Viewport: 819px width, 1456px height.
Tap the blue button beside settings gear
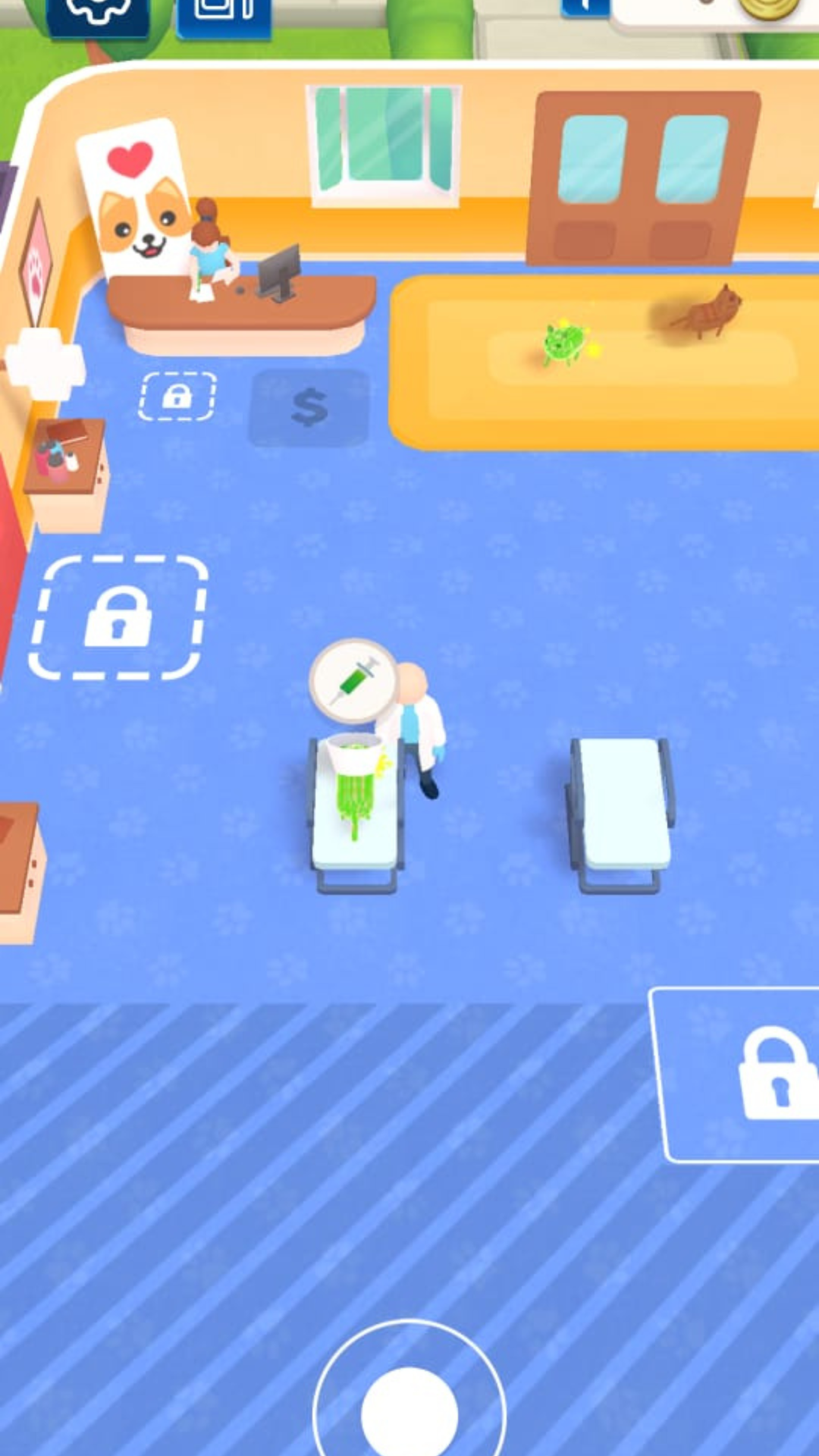[x=223, y=15]
